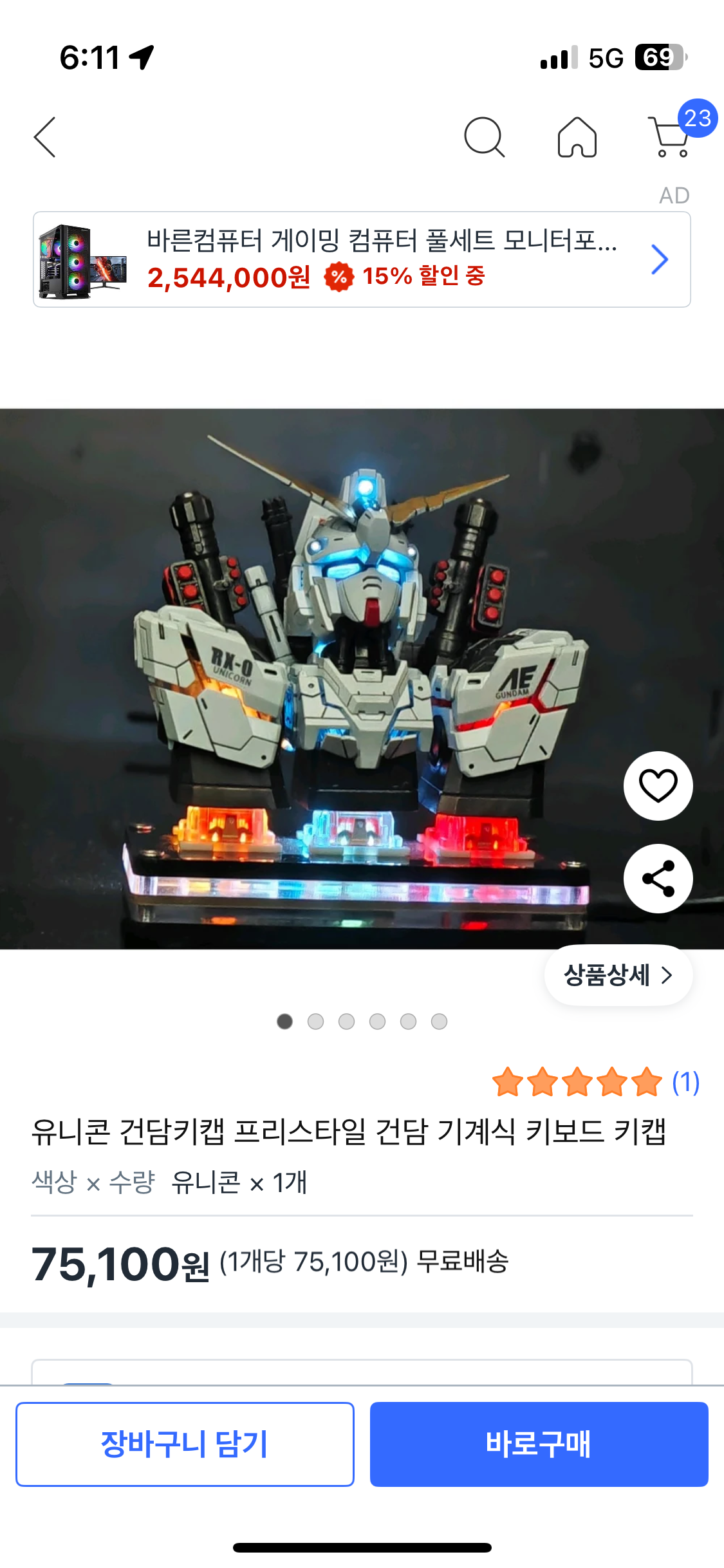The image size is (724, 1568).
Task: Open the shopping cart with 23 items
Action: pyautogui.click(x=674, y=133)
